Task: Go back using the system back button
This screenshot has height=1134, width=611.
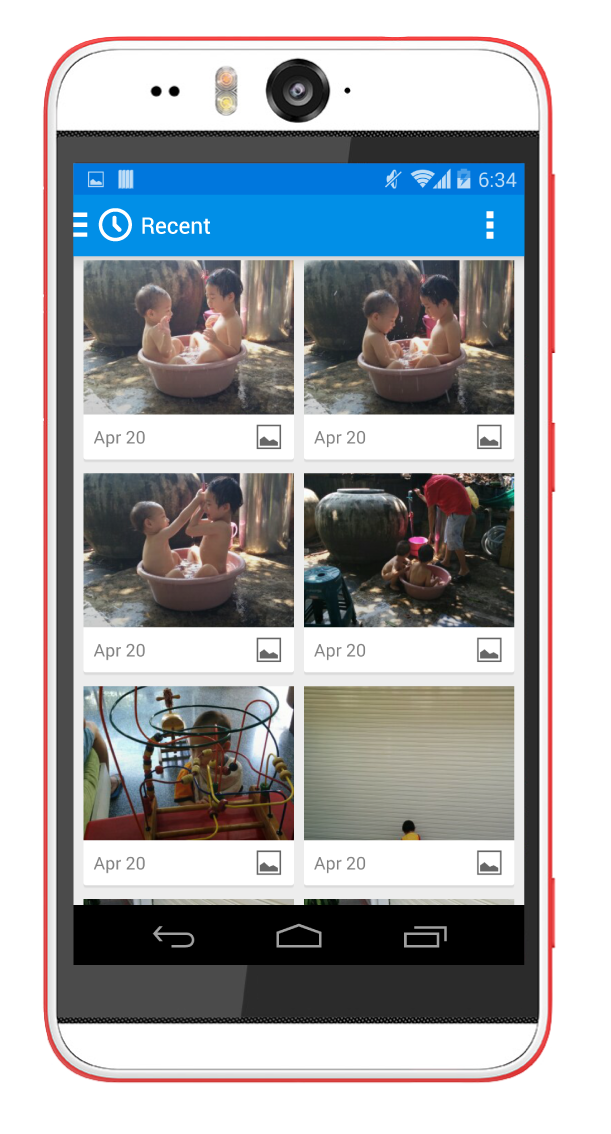Action: tap(173, 937)
